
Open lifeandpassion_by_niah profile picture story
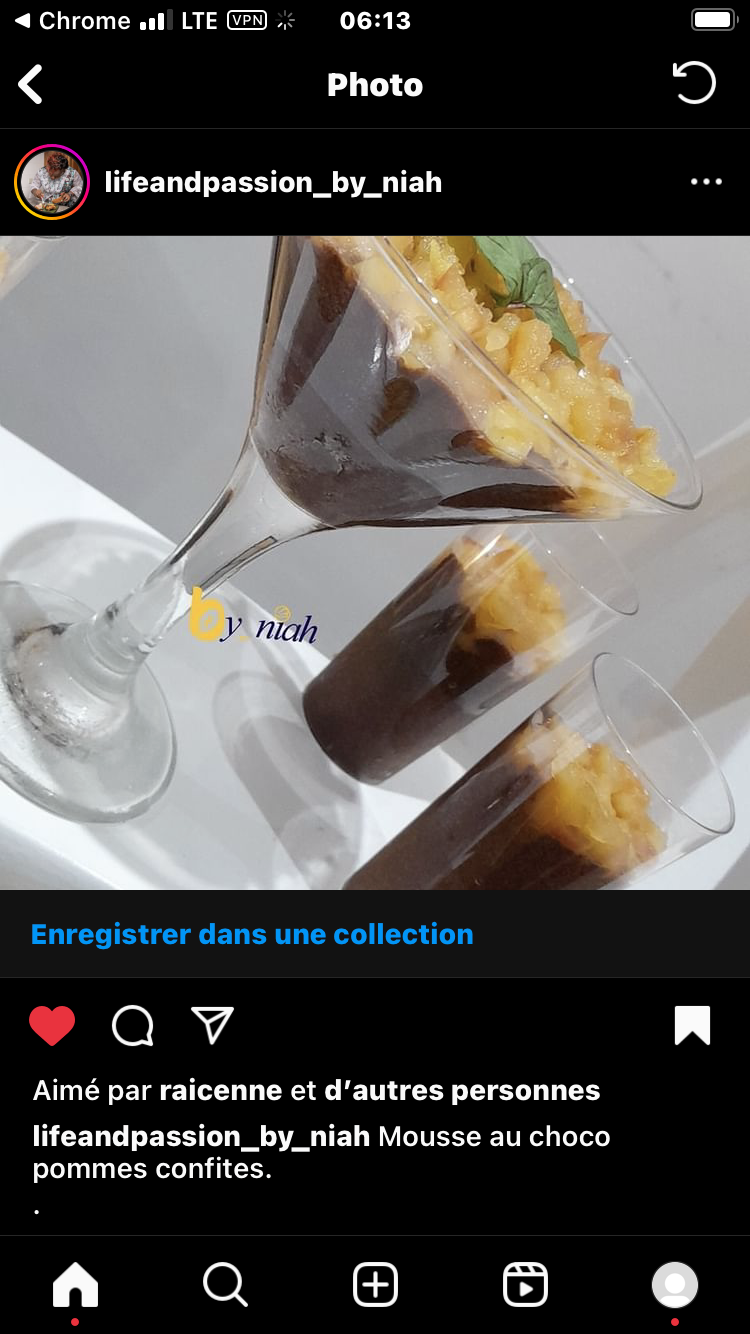click(x=52, y=182)
